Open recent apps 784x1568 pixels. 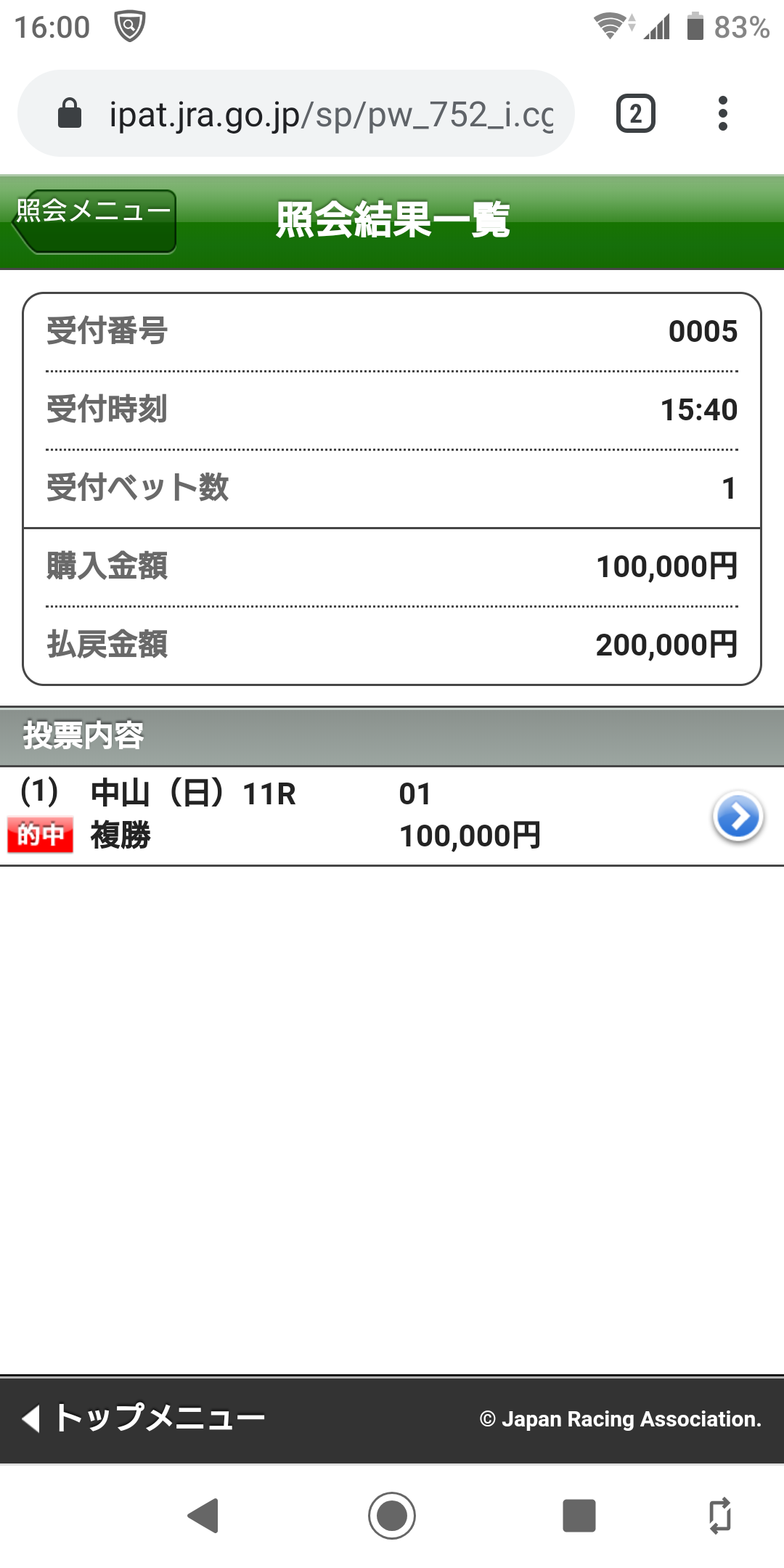point(579,1515)
